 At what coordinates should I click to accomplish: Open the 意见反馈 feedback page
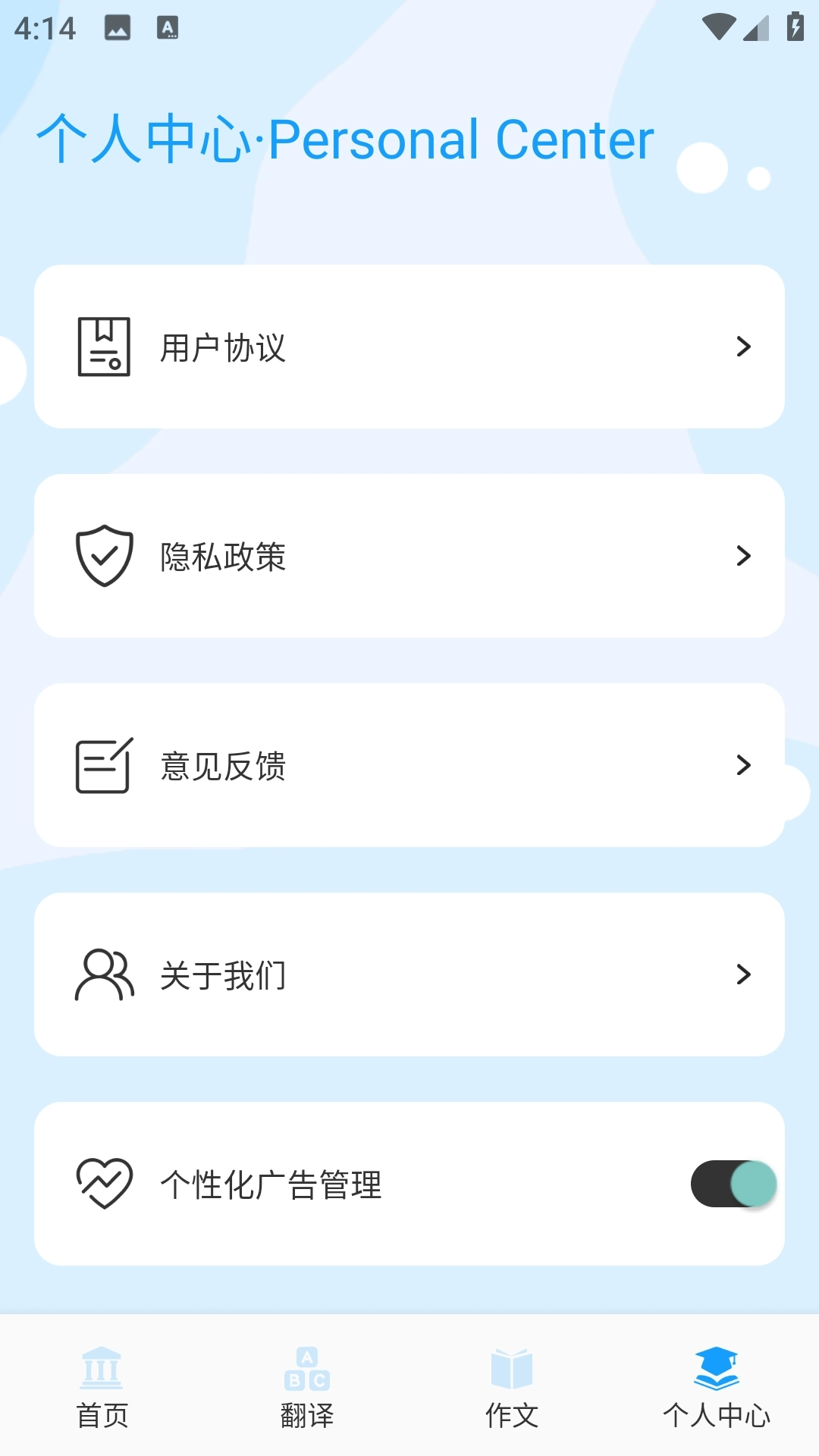point(409,766)
